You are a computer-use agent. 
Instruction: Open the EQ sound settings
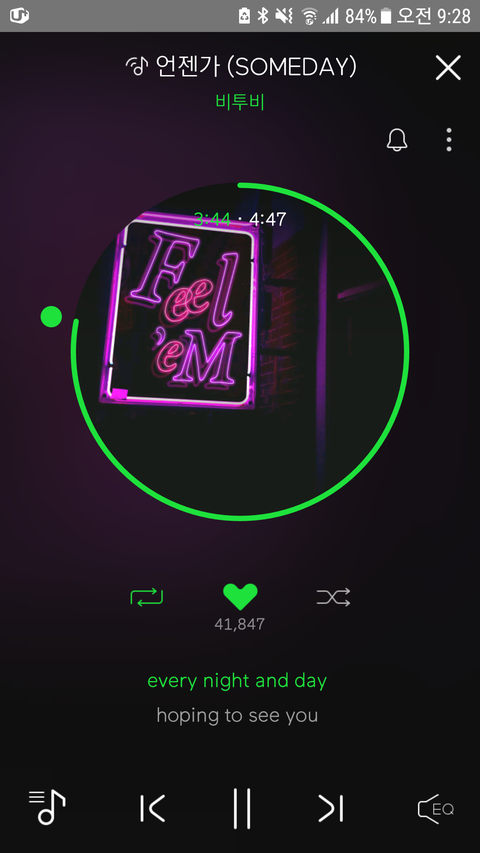435,809
